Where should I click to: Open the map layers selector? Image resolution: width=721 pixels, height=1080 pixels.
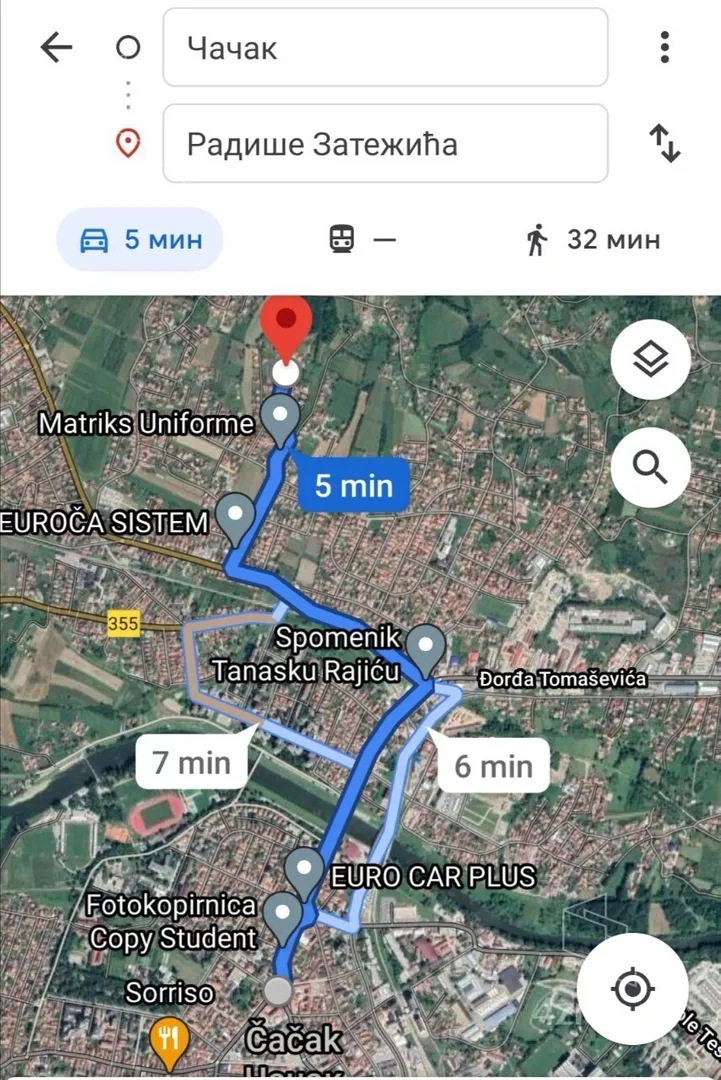pos(651,359)
